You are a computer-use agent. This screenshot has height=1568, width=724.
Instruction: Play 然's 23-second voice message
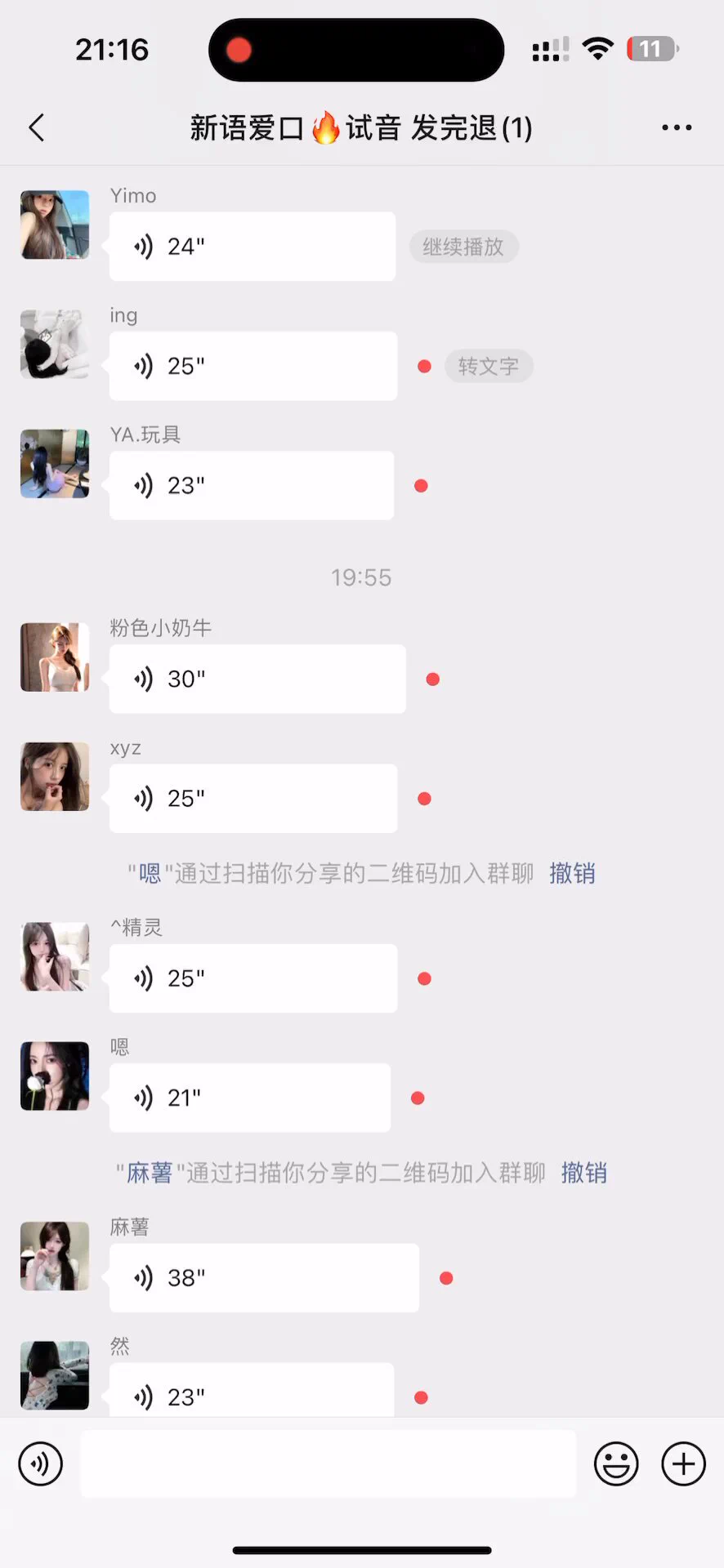pos(252,1392)
